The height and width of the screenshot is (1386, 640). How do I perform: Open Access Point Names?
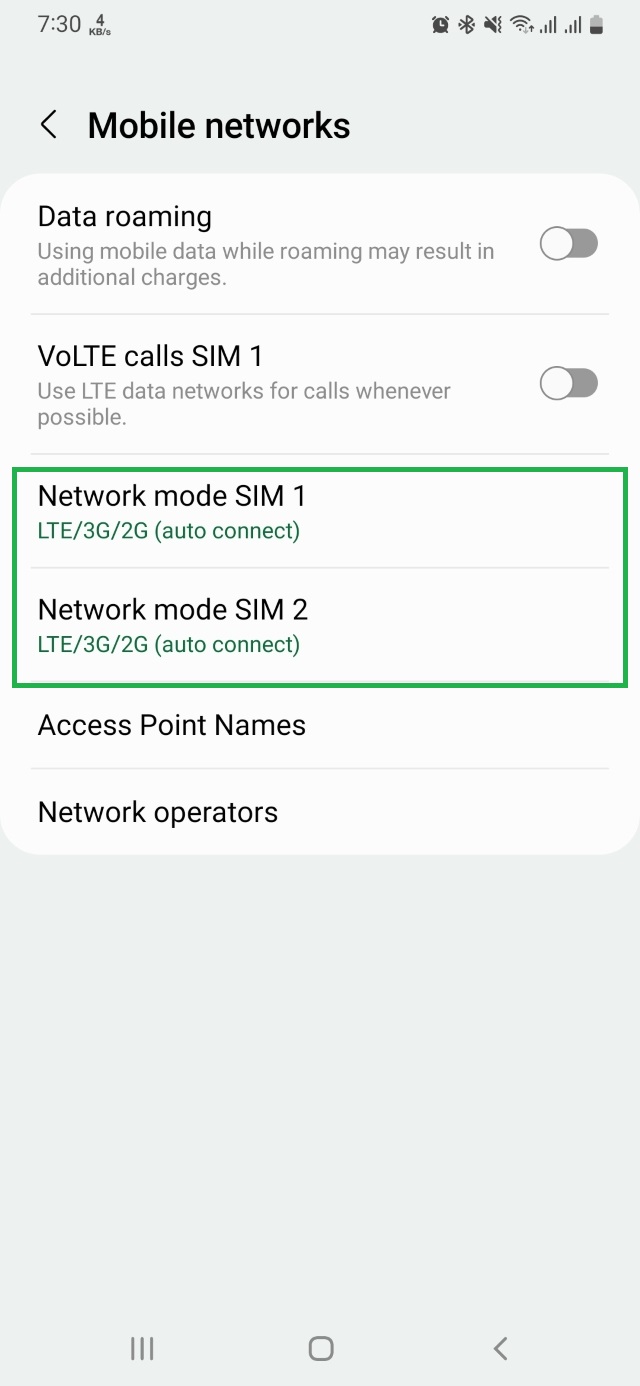(320, 725)
